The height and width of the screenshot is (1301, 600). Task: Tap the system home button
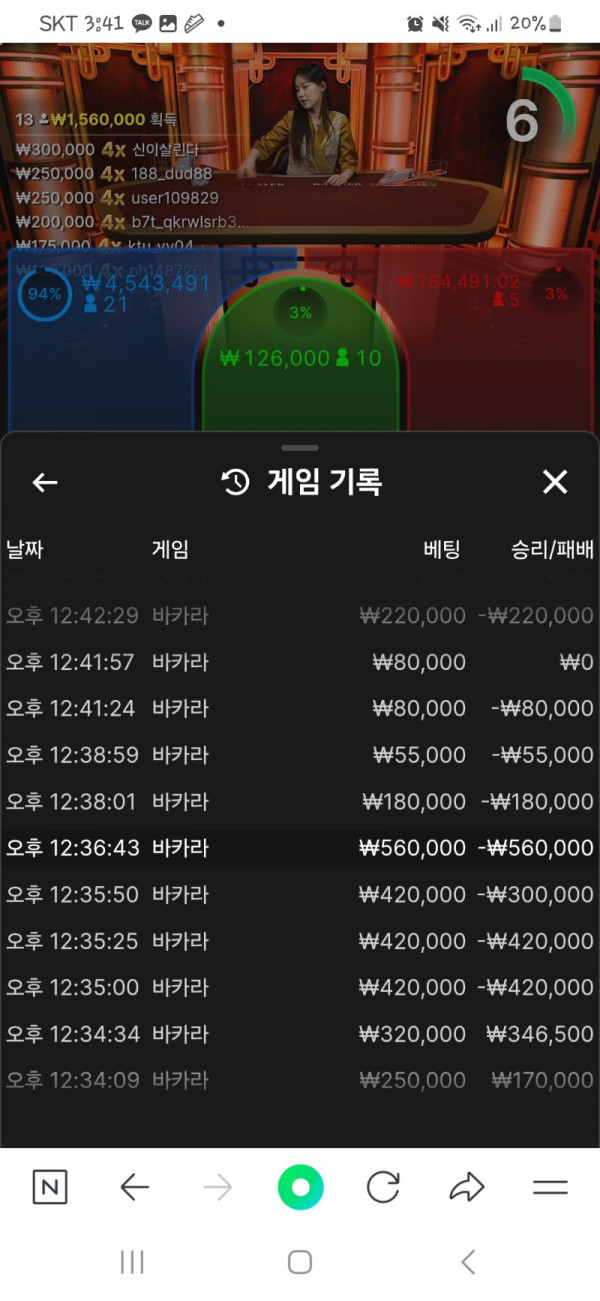[300, 1262]
